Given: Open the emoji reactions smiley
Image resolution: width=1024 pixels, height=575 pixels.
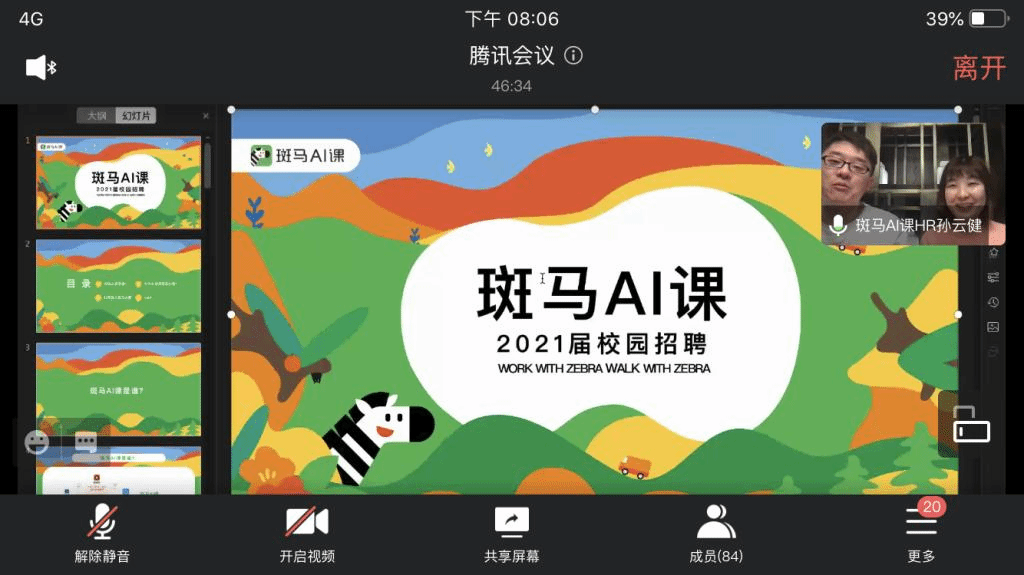Looking at the screenshot, I should tap(37, 441).
